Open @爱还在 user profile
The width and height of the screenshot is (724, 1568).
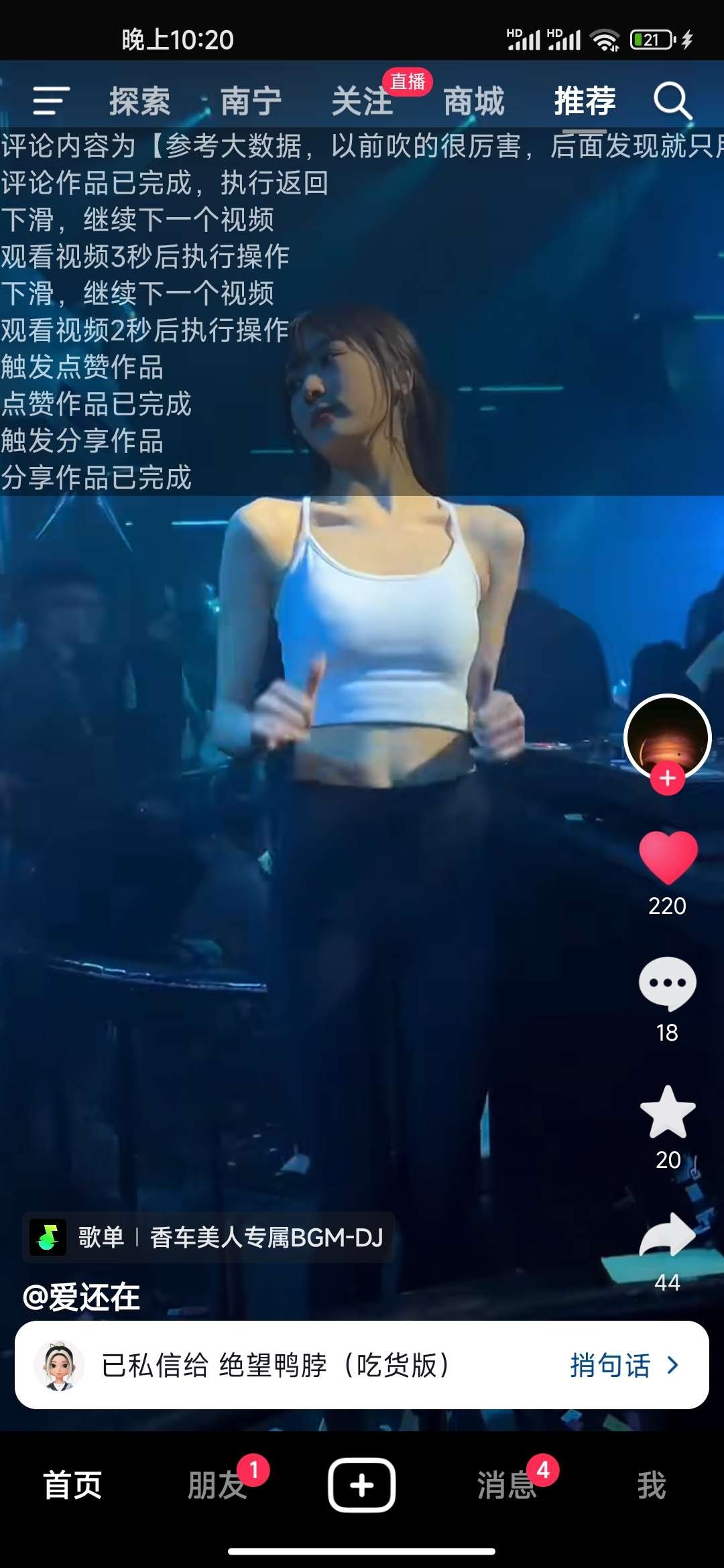tap(82, 1297)
